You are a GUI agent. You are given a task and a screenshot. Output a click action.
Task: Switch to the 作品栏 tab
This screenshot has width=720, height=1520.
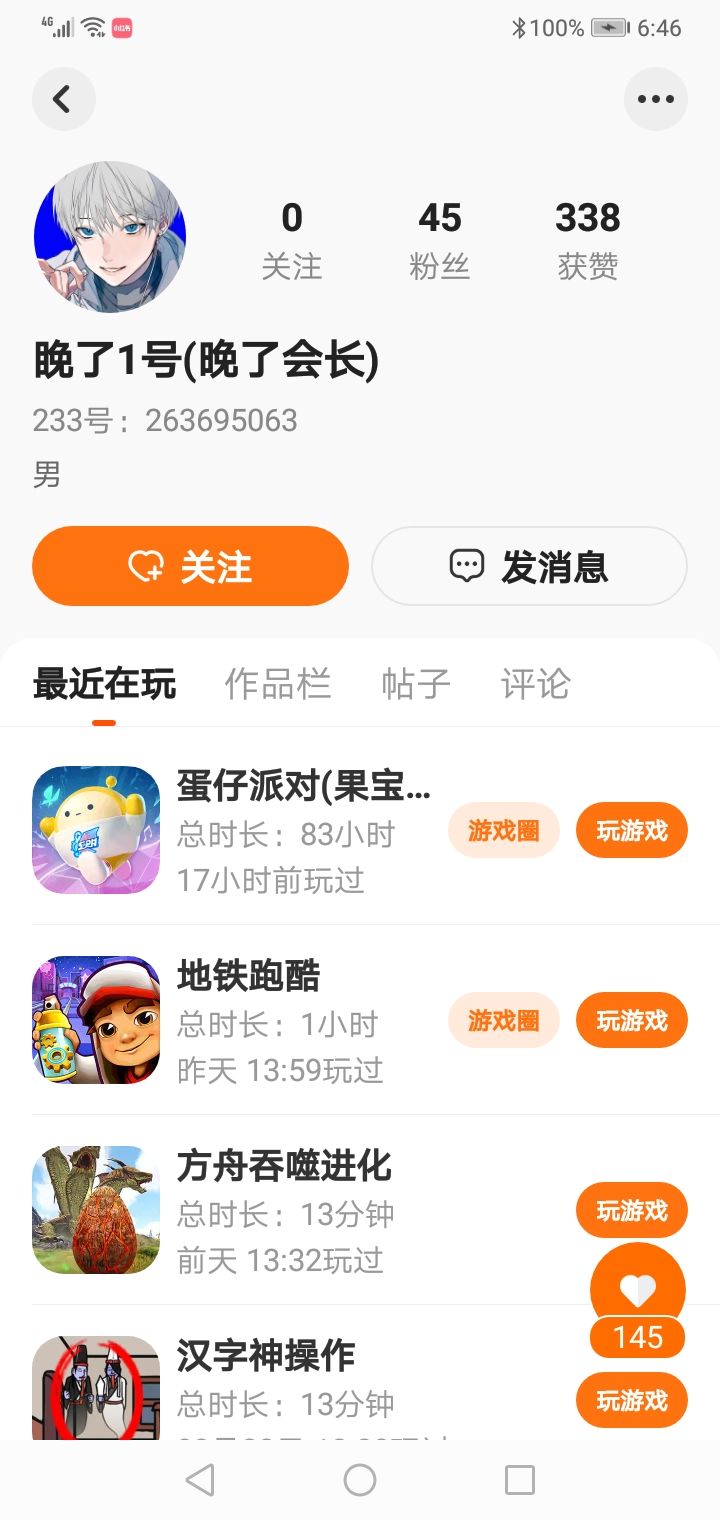coord(277,685)
